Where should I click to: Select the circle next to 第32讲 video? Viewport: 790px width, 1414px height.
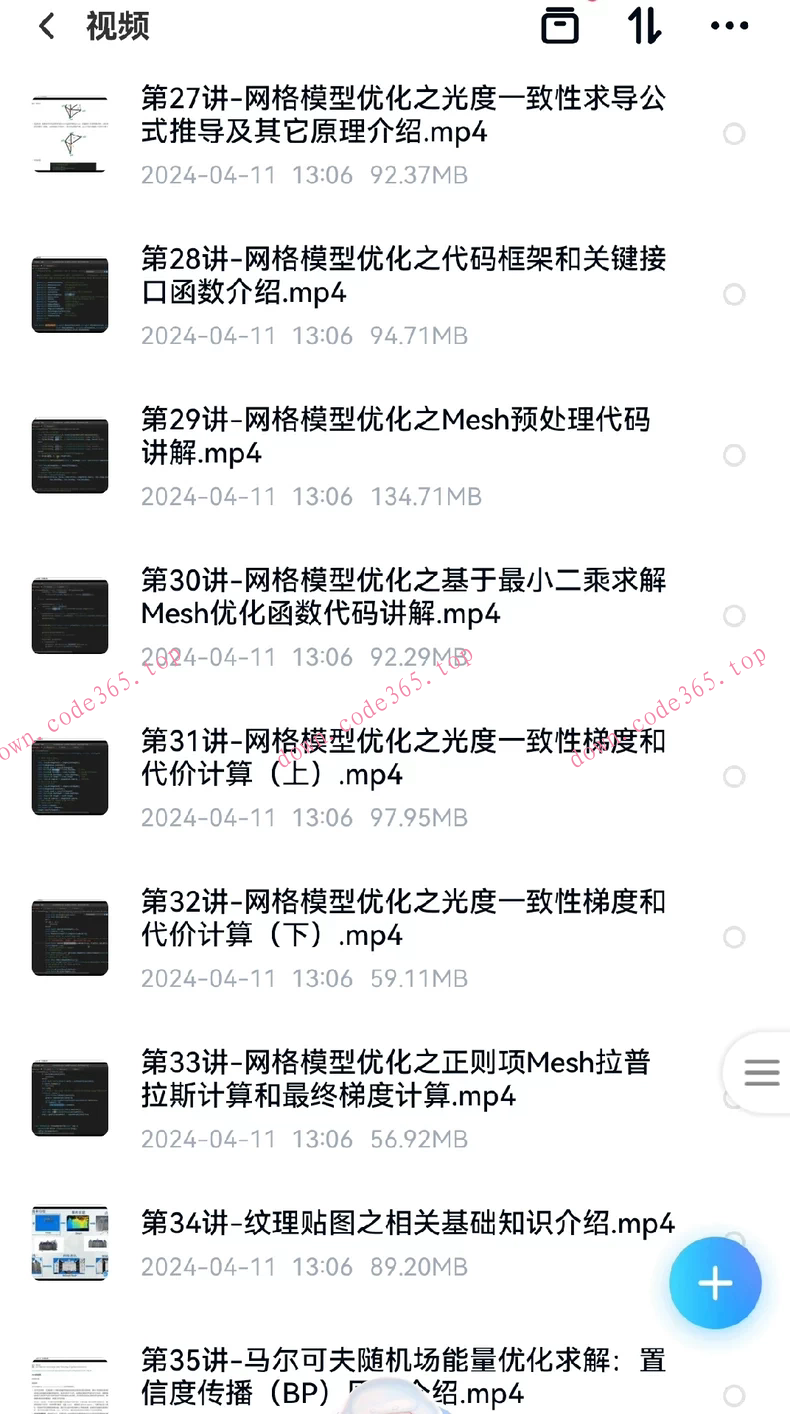tap(735, 937)
